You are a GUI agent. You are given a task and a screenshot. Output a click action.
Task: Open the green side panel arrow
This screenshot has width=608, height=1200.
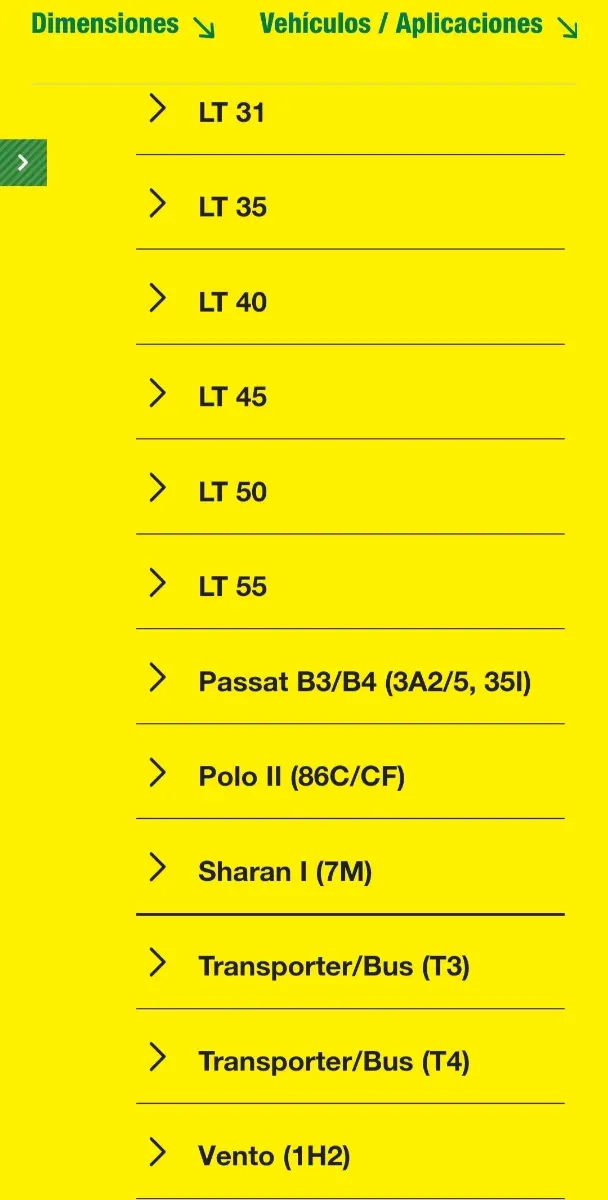click(x=23, y=162)
